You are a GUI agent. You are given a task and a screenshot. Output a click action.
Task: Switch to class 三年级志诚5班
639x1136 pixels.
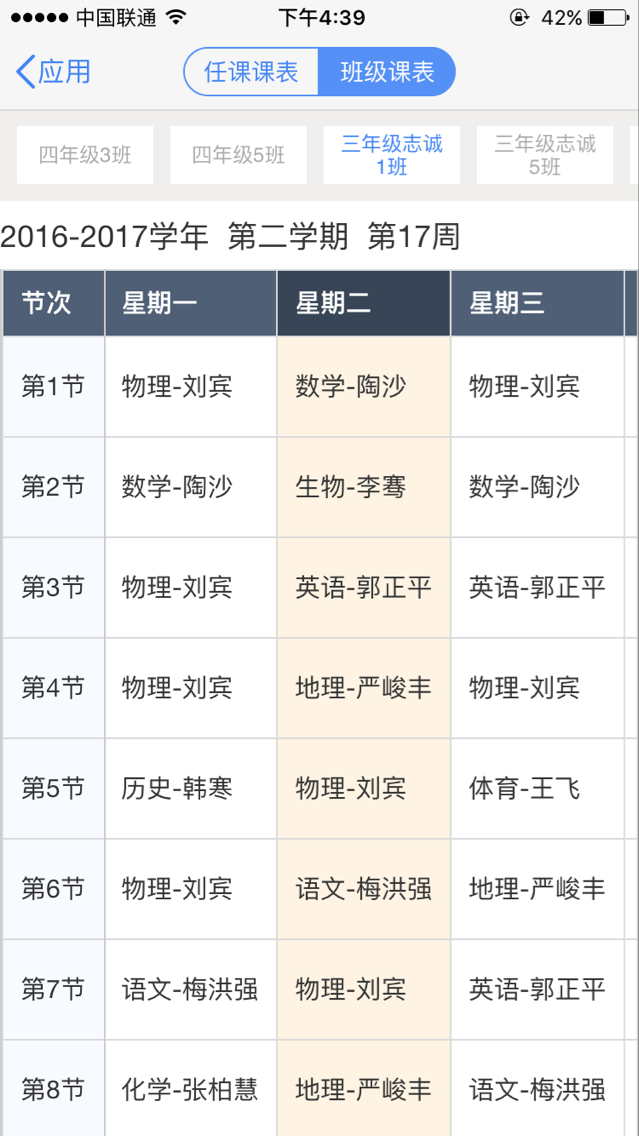tap(545, 155)
